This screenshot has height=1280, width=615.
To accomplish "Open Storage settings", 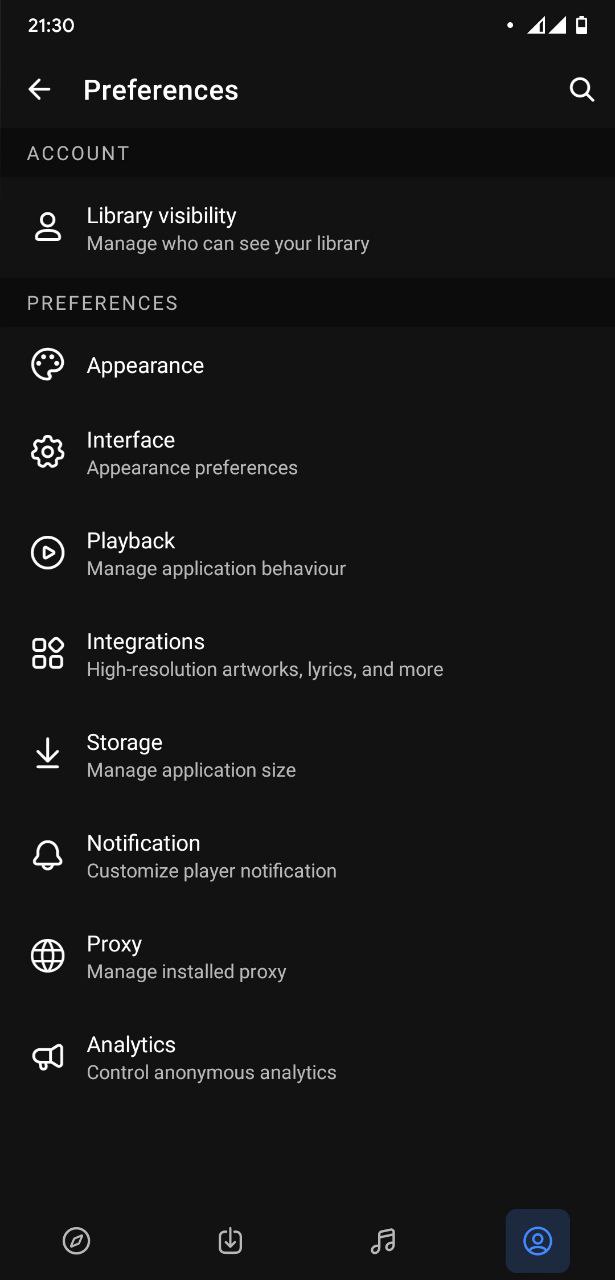I will [307, 755].
